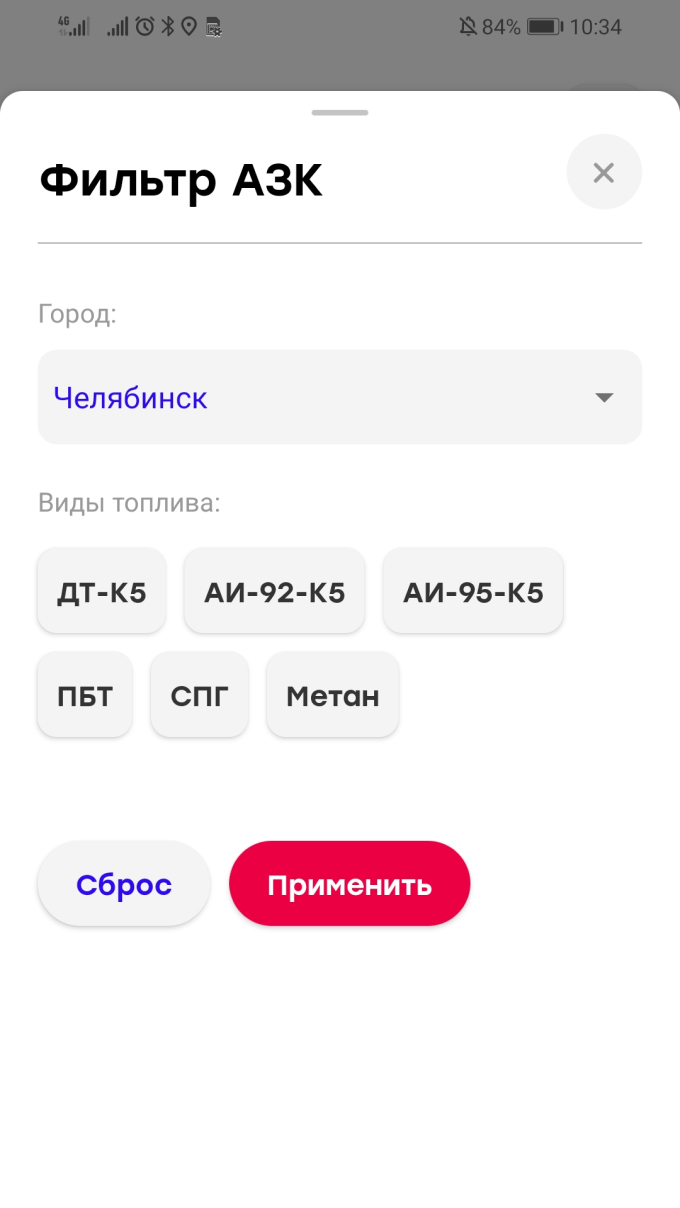The width and height of the screenshot is (680, 1208).
Task: Apply the filter with Применить
Action: click(349, 884)
